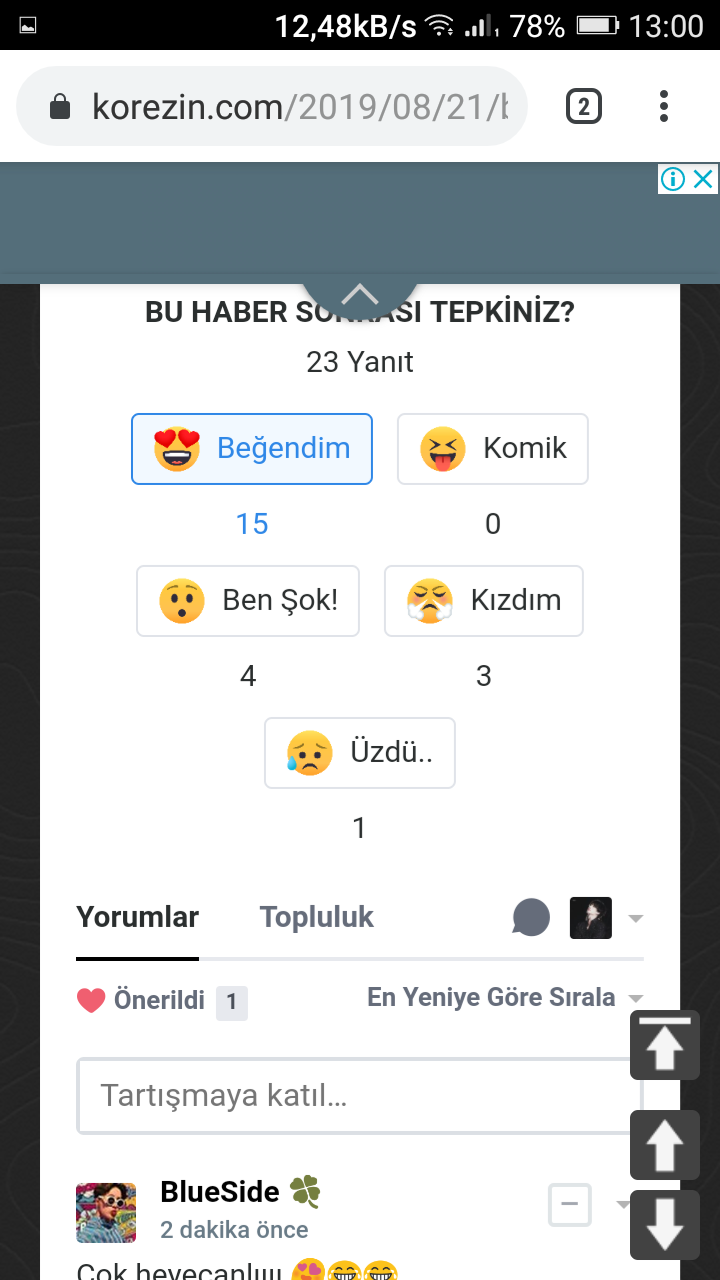
Task: Jump to top of the page
Action: 665,1045
